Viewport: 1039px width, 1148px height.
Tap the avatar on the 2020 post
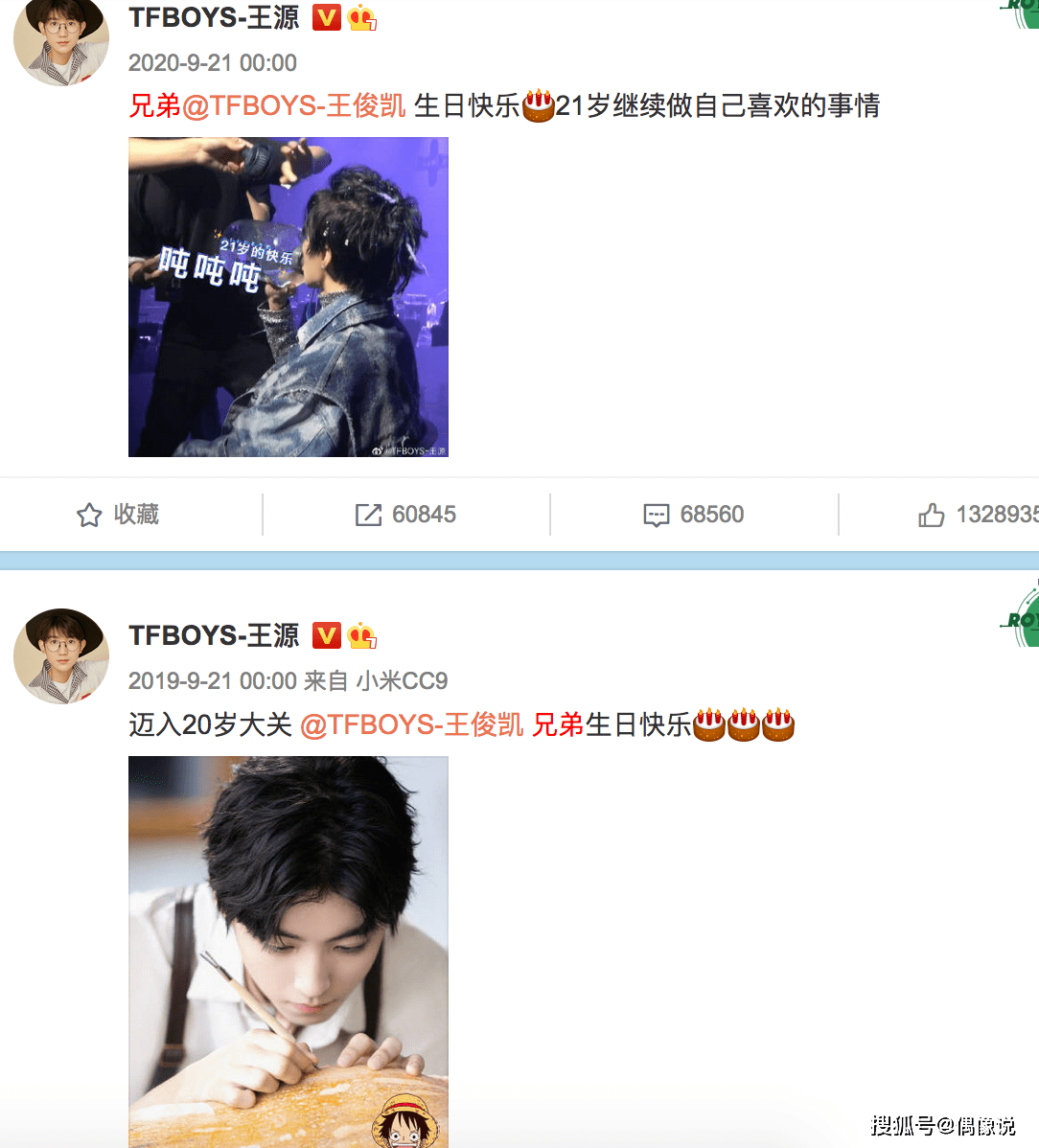(60, 38)
